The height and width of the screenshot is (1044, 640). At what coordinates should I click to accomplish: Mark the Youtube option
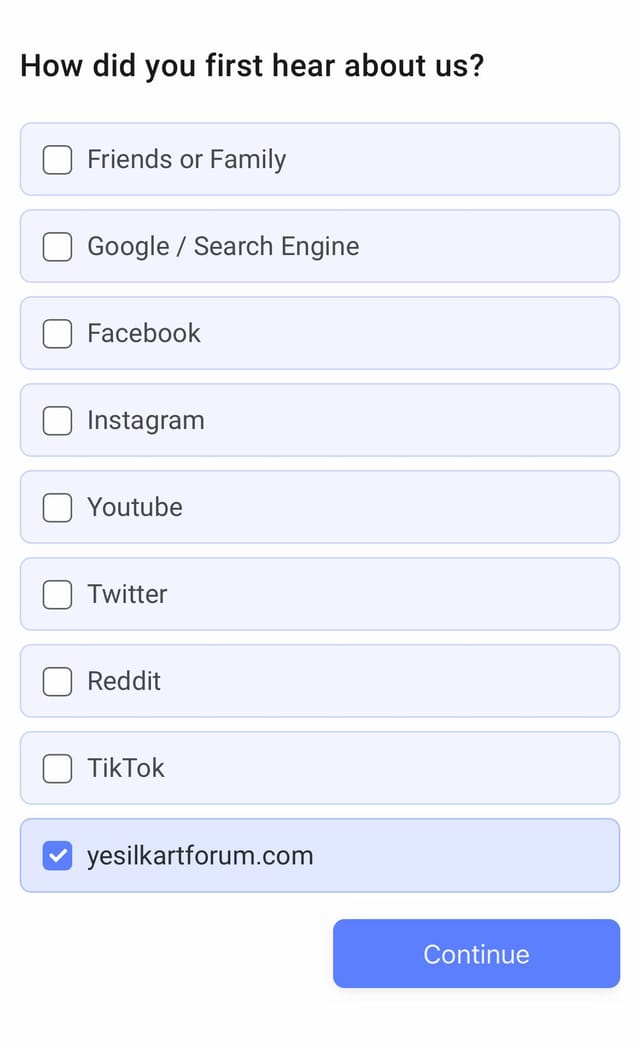[x=57, y=507]
